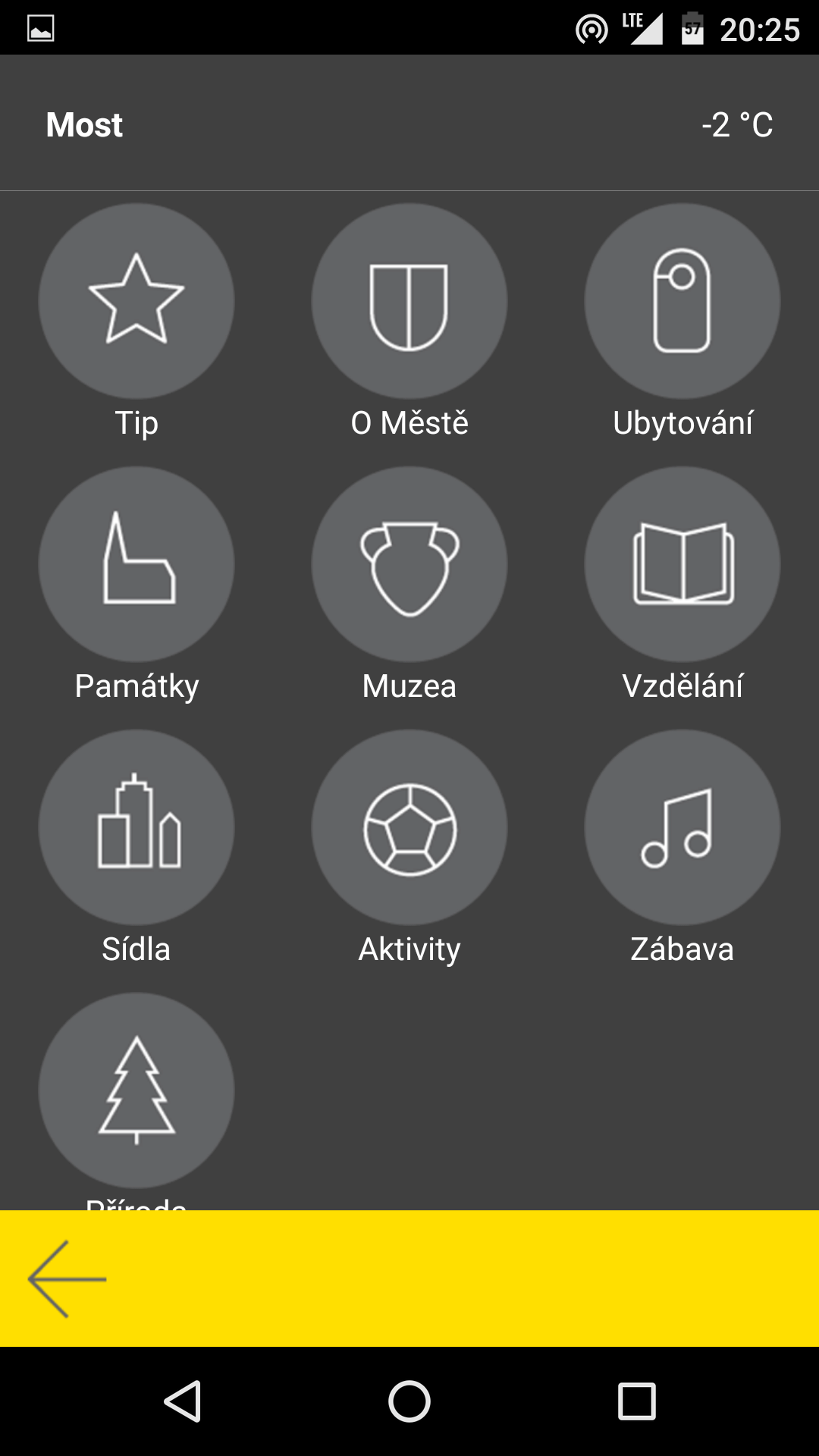The height and width of the screenshot is (1456, 819).
Task: Open recent apps from the navigation bar
Action: pos(637,1401)
